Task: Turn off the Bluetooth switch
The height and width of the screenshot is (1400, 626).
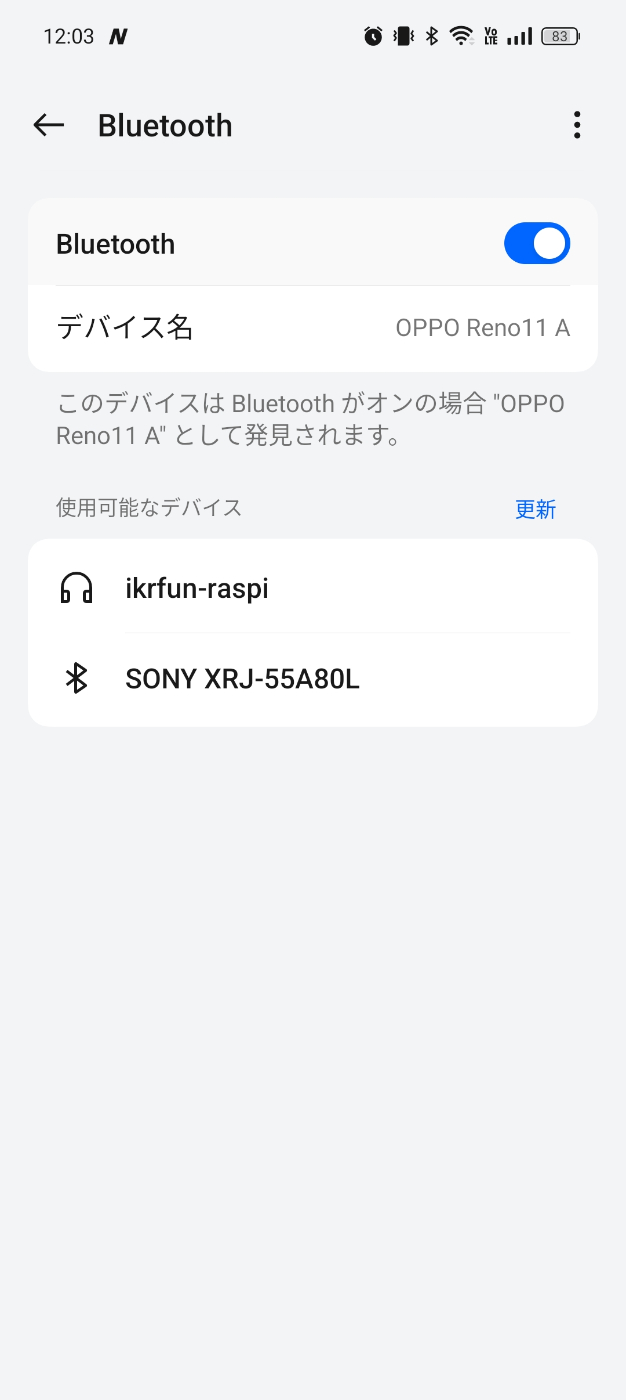Action: point(537,244)
